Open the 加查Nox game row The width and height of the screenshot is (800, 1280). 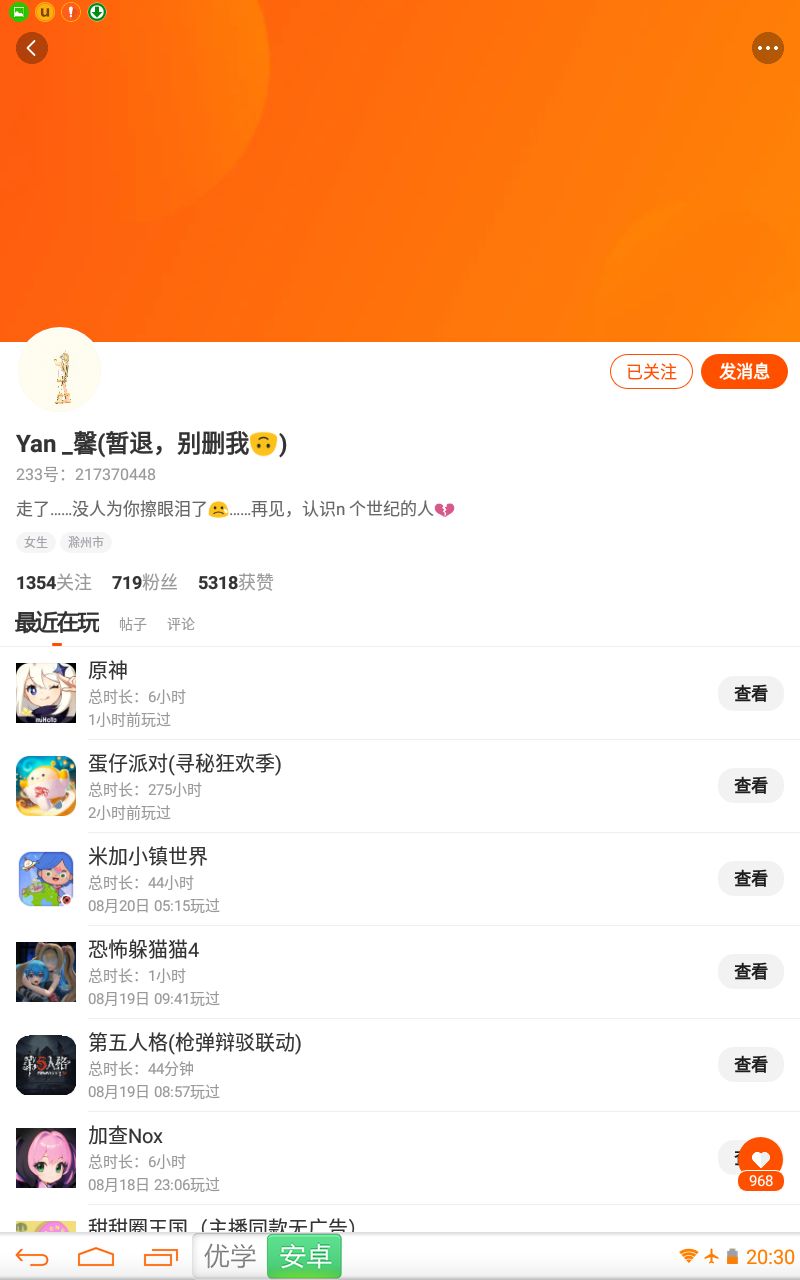[x=400, y=1158]
